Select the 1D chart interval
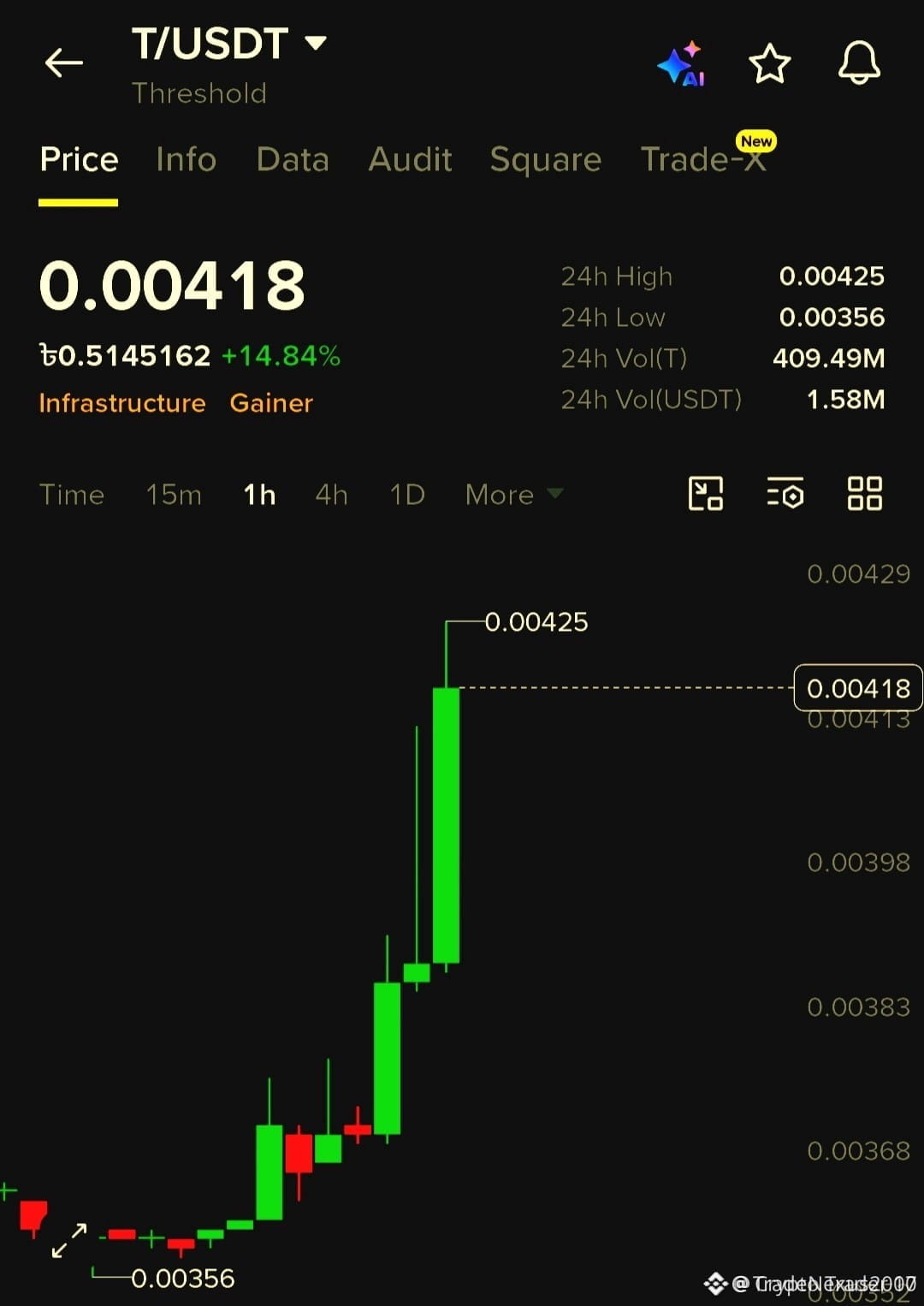 pos(407,495)
